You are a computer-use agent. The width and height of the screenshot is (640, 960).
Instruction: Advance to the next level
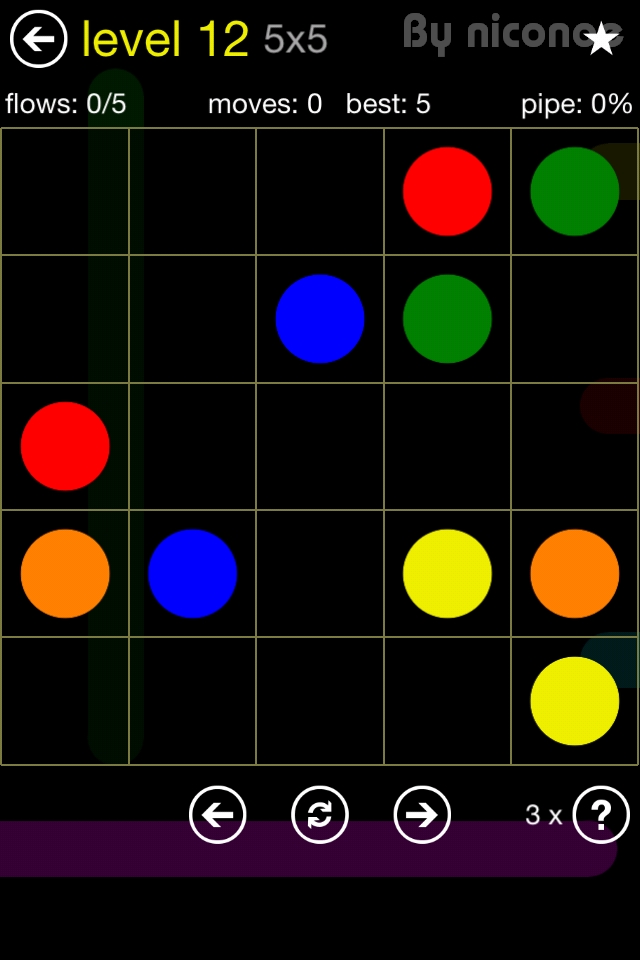point(422,815)
